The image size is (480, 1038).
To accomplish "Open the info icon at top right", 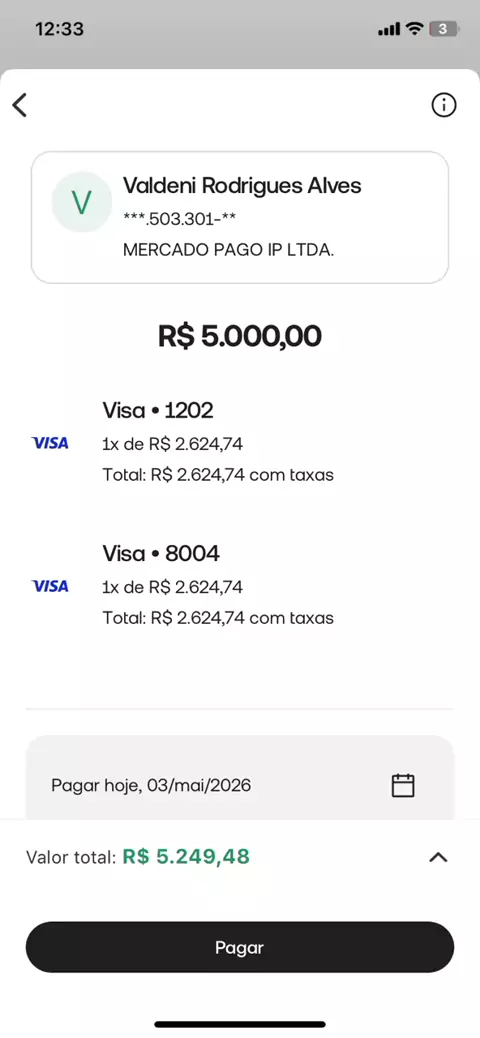I will [444, 105].
